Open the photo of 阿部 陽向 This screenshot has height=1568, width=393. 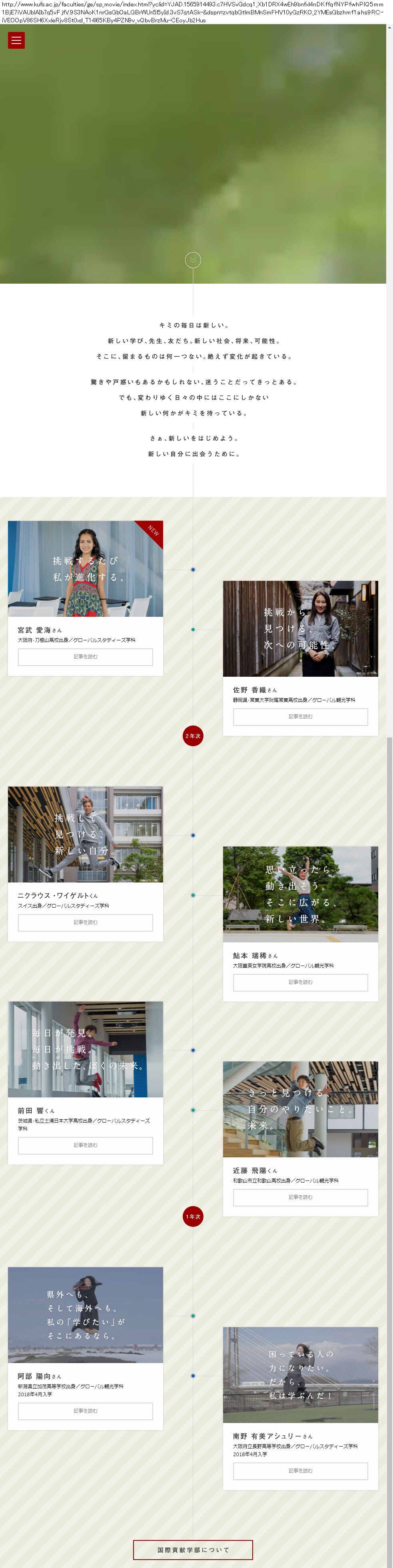pyautogui.click(x=85, y=1315)
